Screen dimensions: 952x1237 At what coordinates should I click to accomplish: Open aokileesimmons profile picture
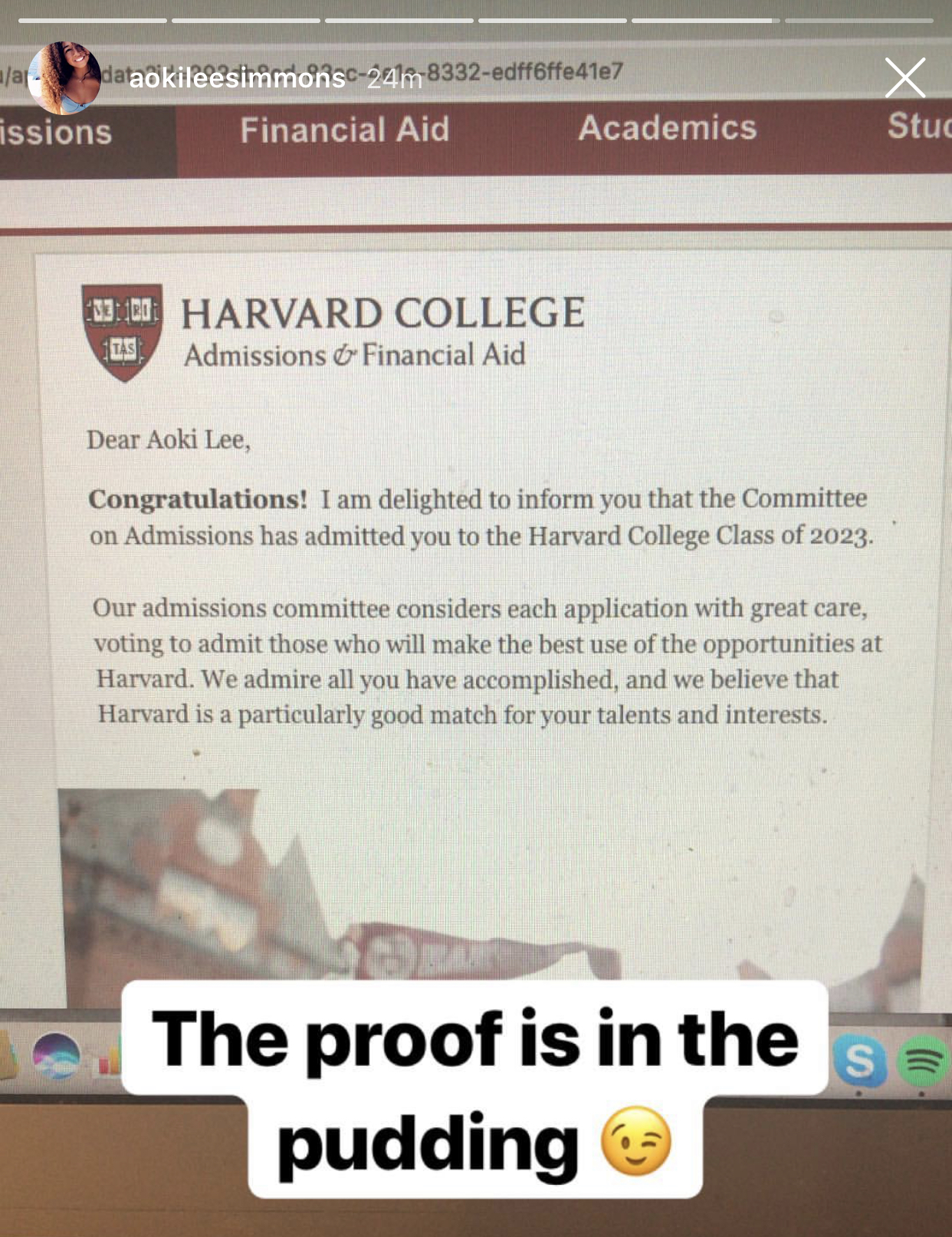point(64,78)
